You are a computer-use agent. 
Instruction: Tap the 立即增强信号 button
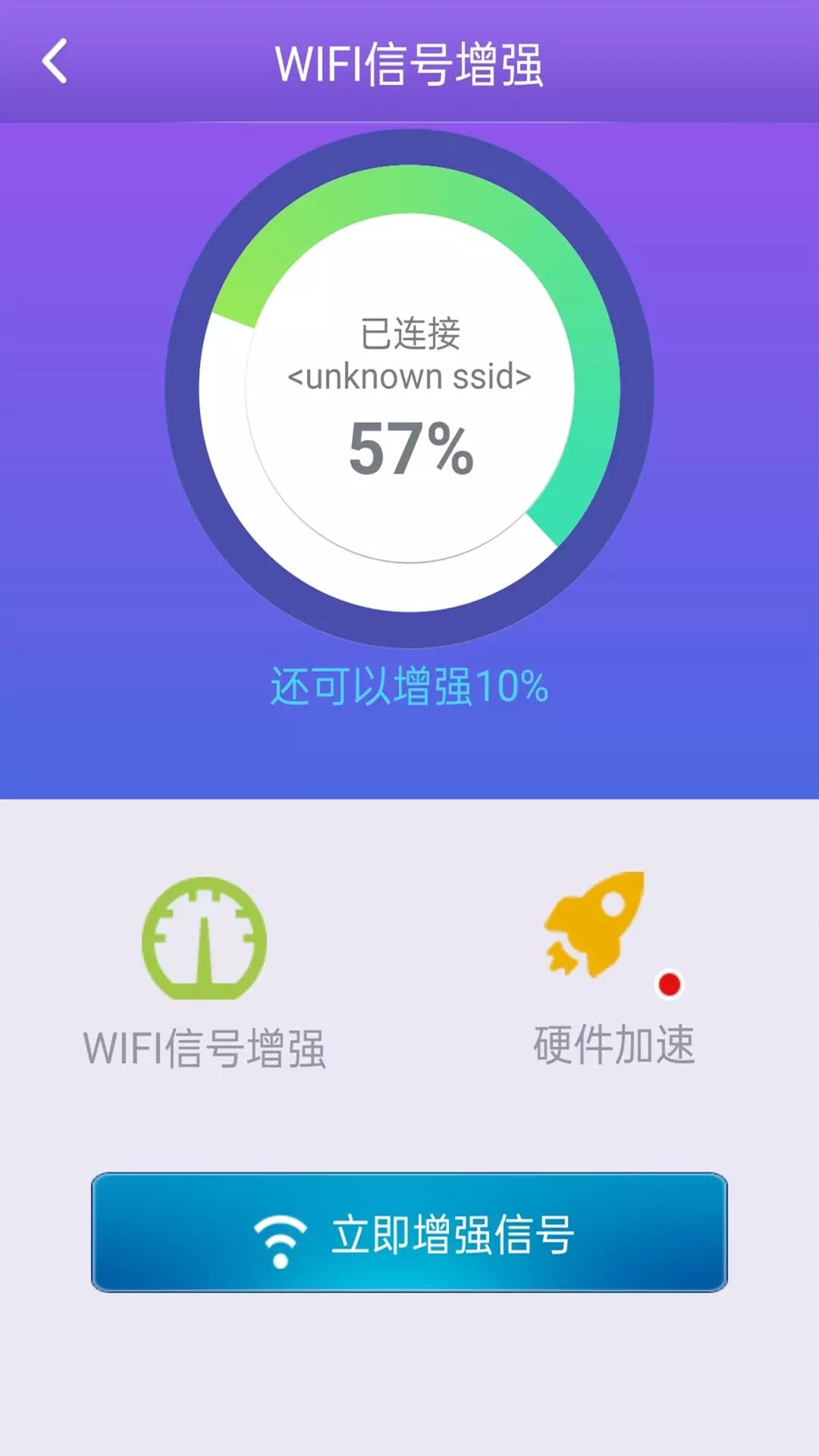pyautogui.click(x=409, y=1232)
